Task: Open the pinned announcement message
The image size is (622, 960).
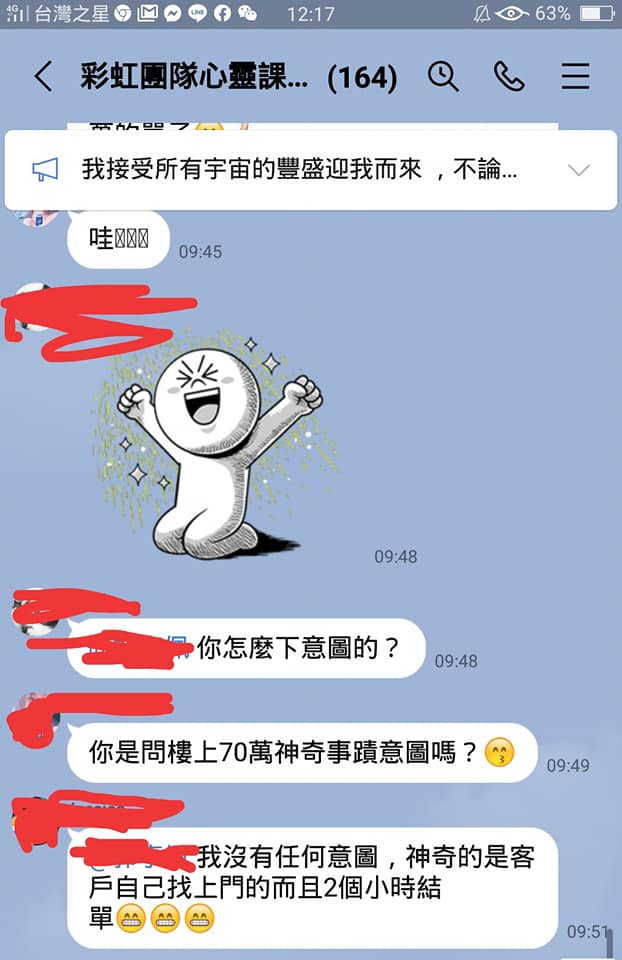Action: click(x=298, y=170)
